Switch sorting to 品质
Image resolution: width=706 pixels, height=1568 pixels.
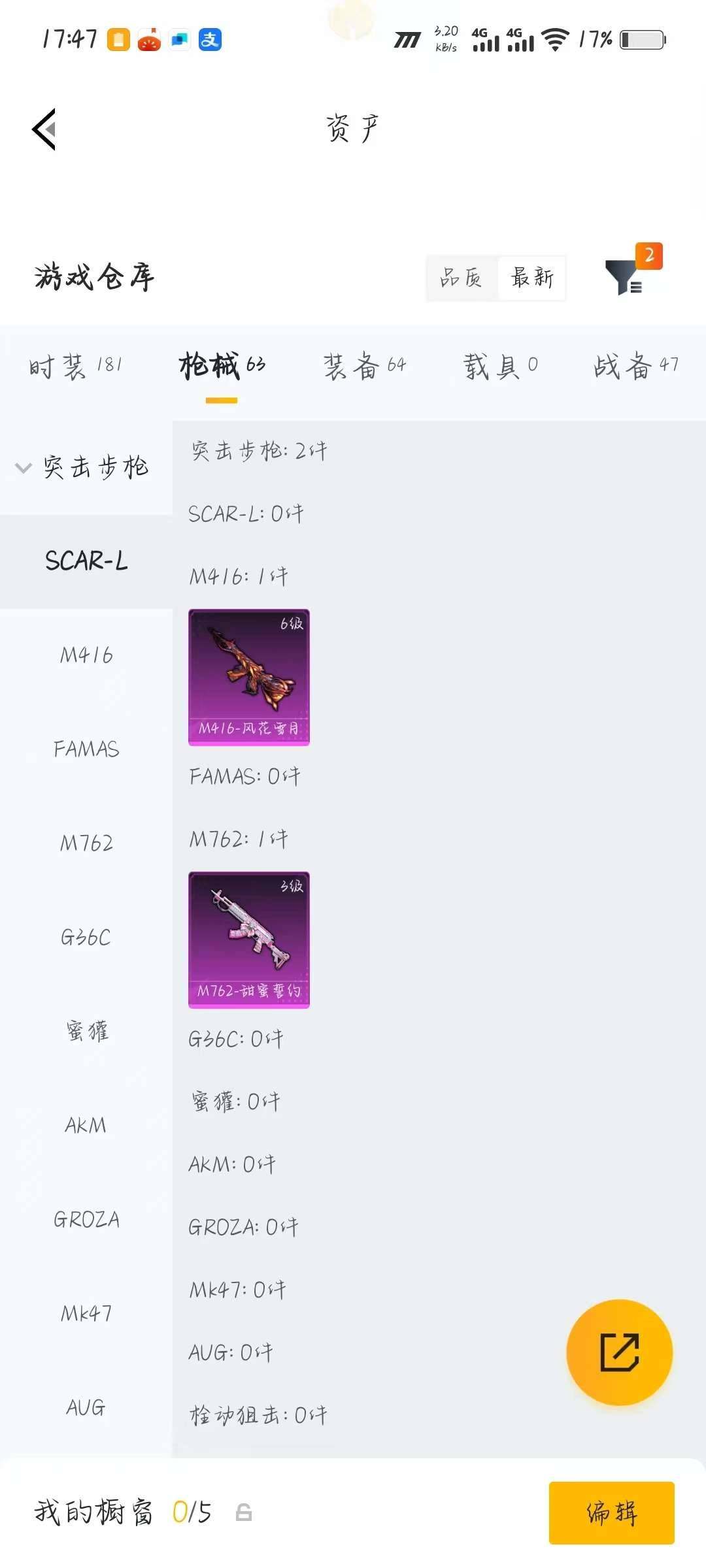click(x=460, y=277)
